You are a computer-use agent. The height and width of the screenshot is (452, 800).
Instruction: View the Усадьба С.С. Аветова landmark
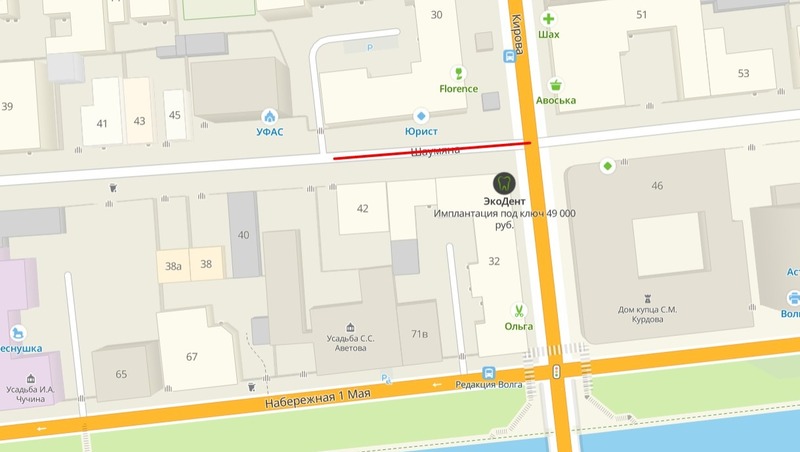pos(349,327)
